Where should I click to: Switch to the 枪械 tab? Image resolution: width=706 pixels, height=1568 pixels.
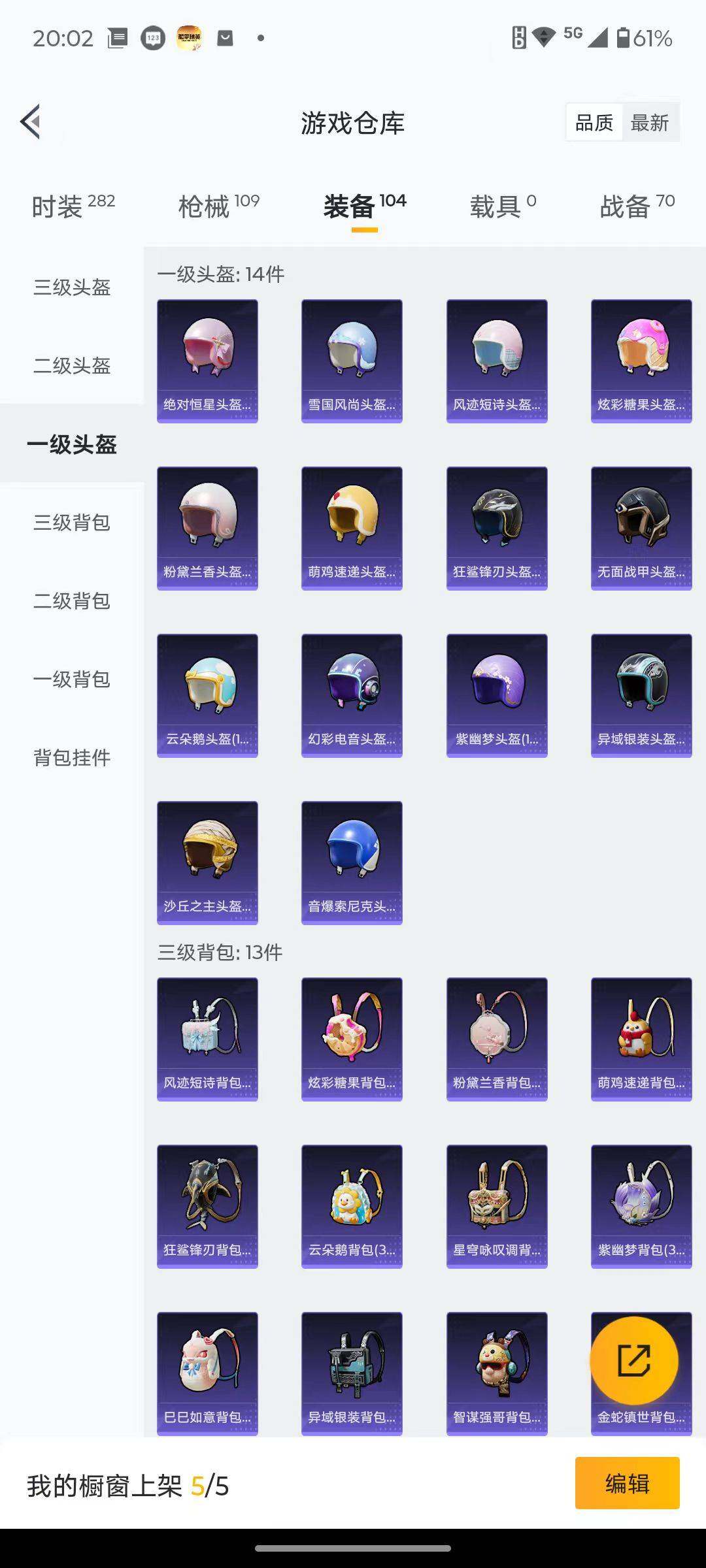pos(218,206)
